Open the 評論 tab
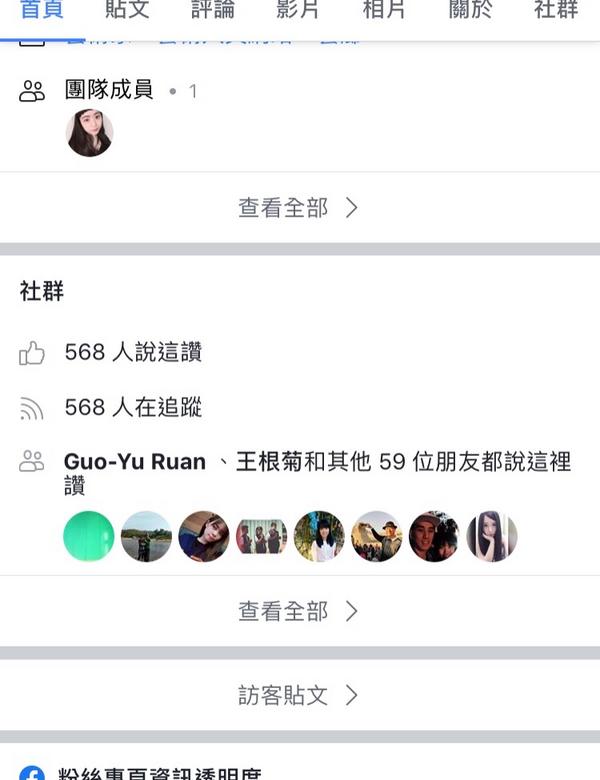The image size is (600, 780). click(213, 10)
